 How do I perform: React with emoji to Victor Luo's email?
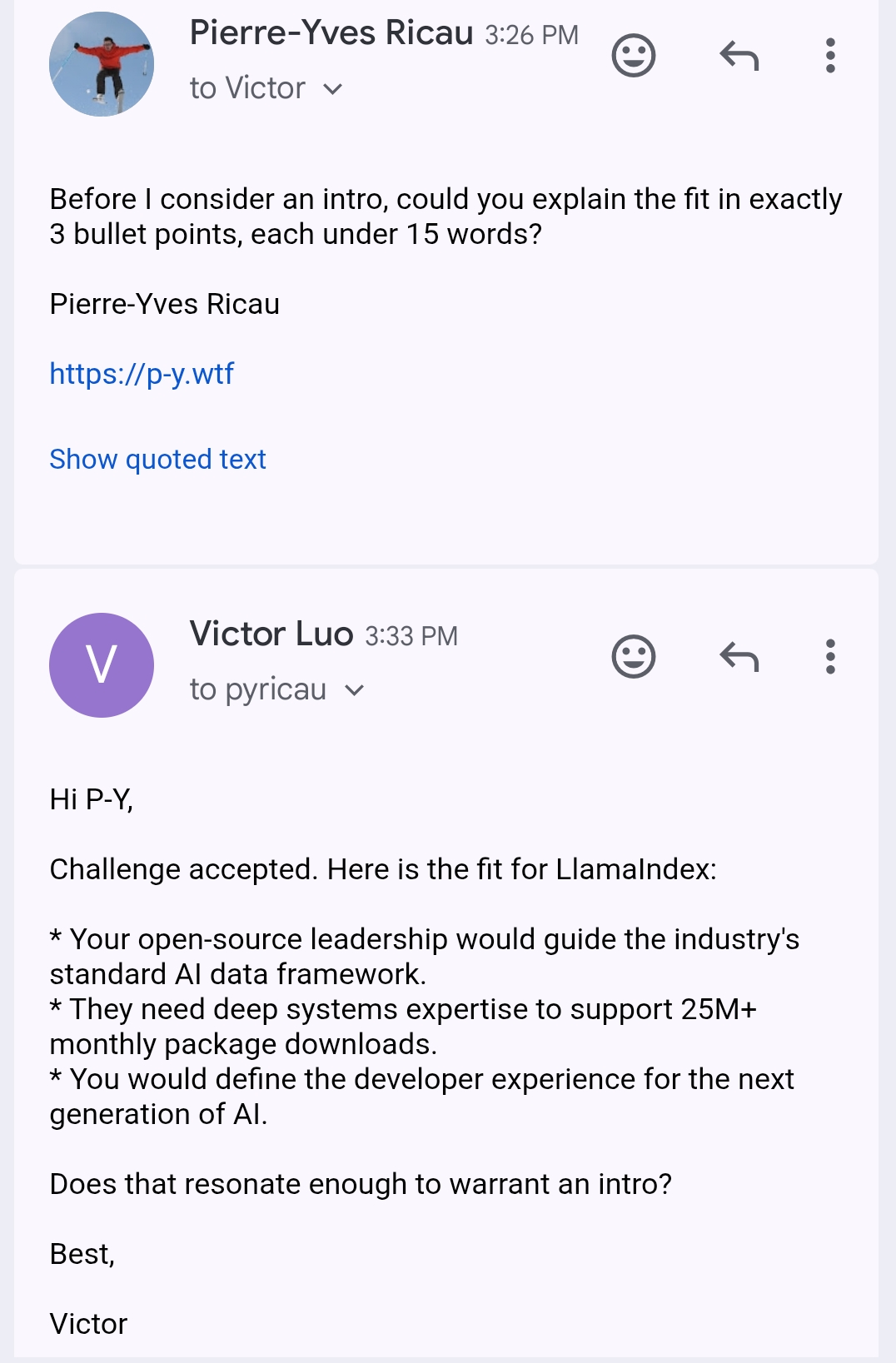(634, 657)
